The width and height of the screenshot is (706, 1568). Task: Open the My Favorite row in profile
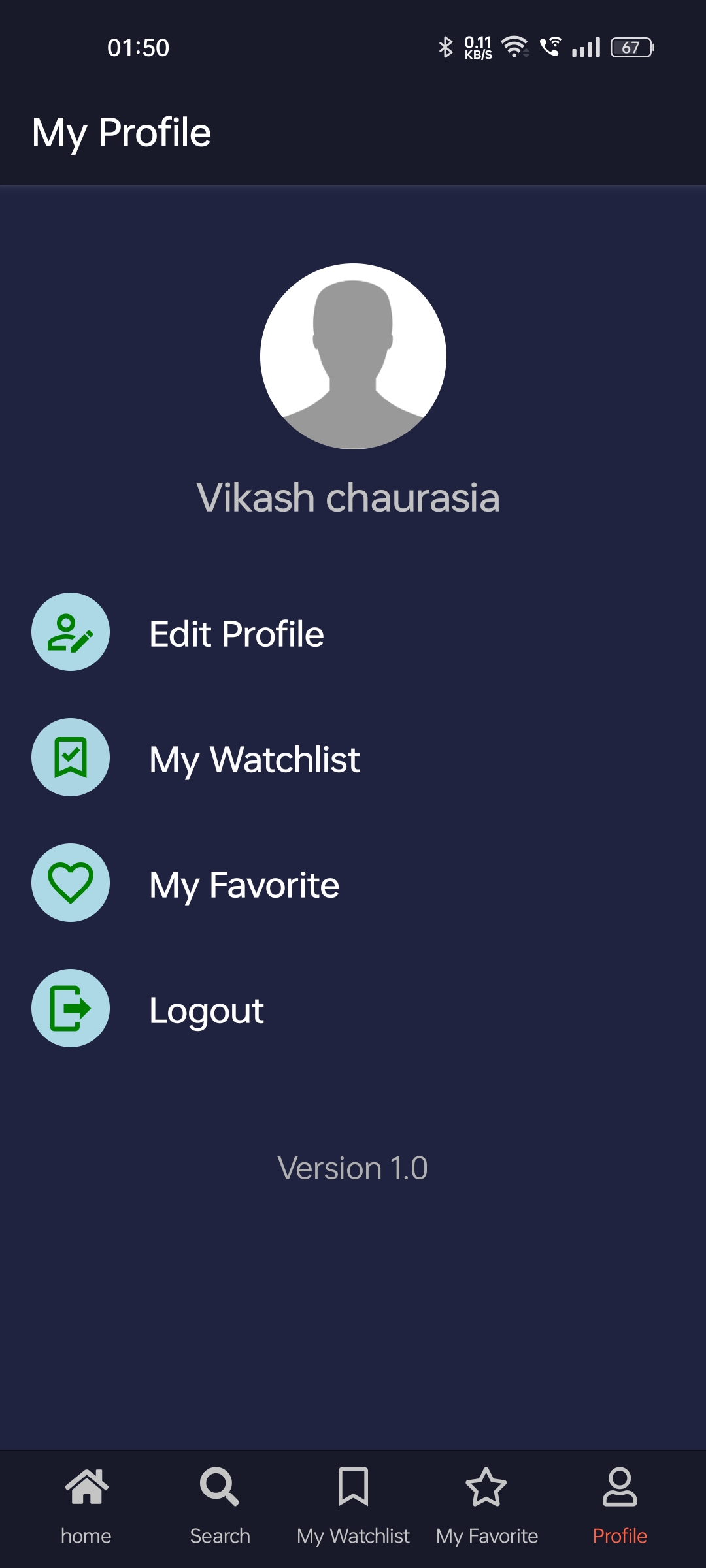pyautogui.click(x=244, y=884)
